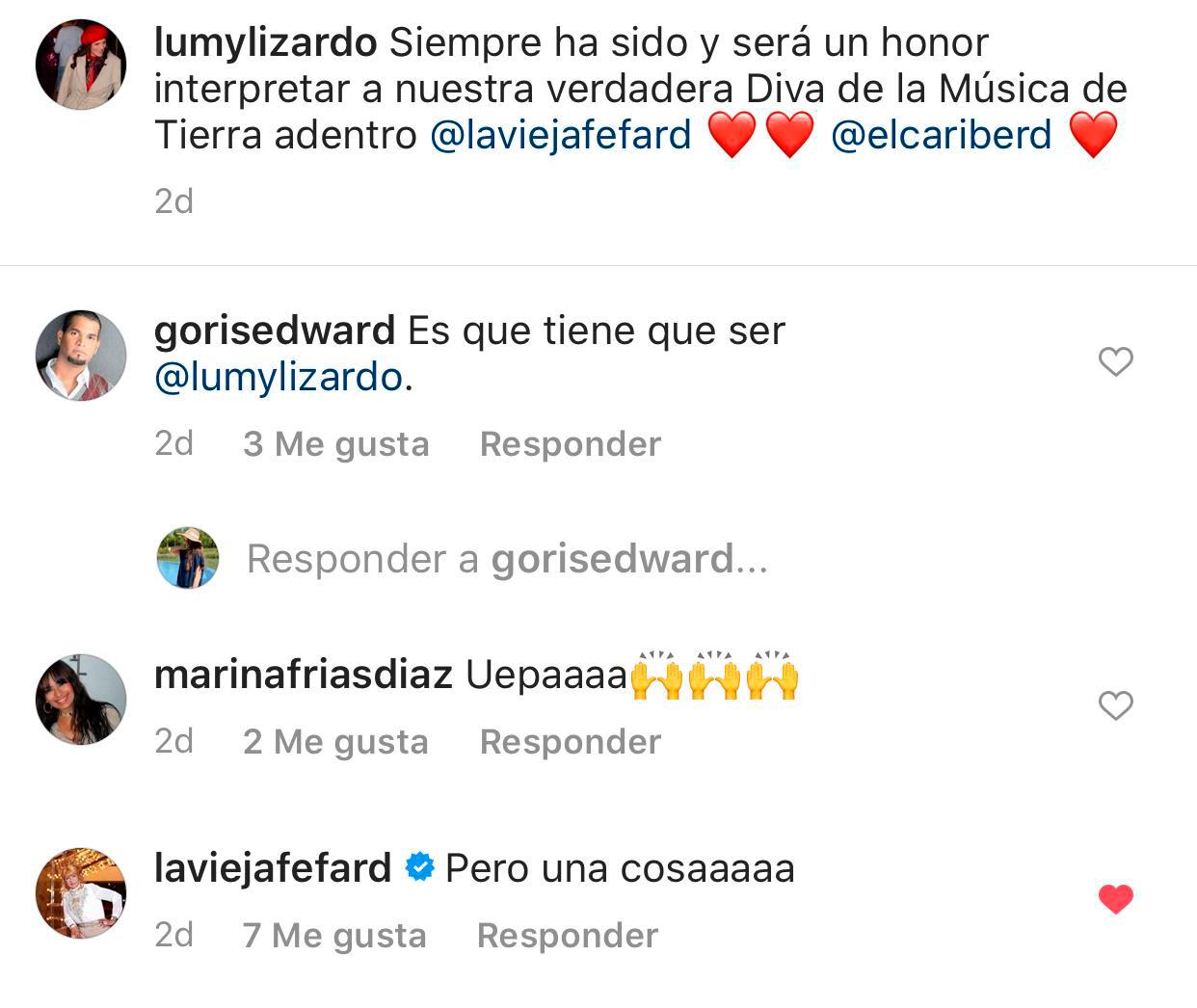Unlike laviejafefard's comment

1115,899
